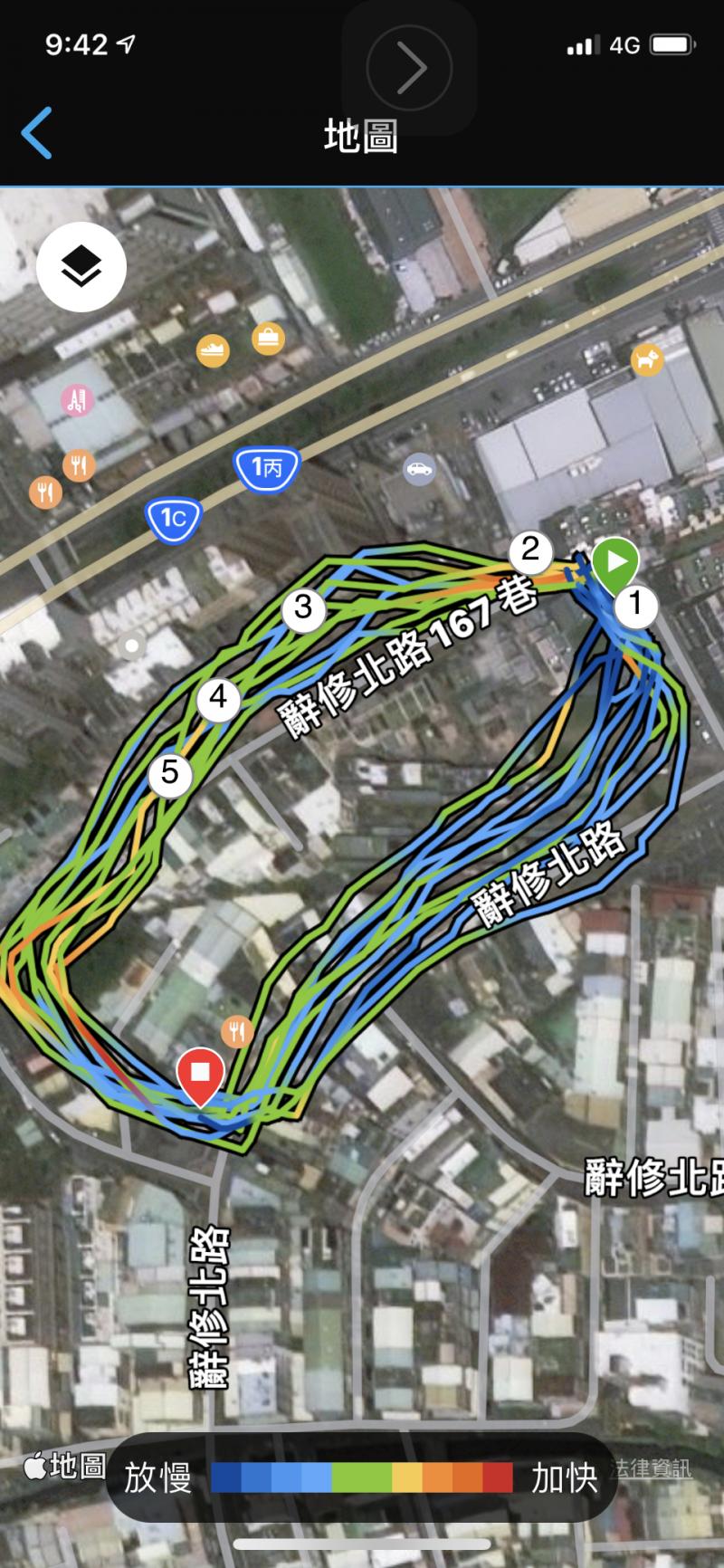
Task: Select lap marker 5 on the route
Action: [x=170, y=773]
